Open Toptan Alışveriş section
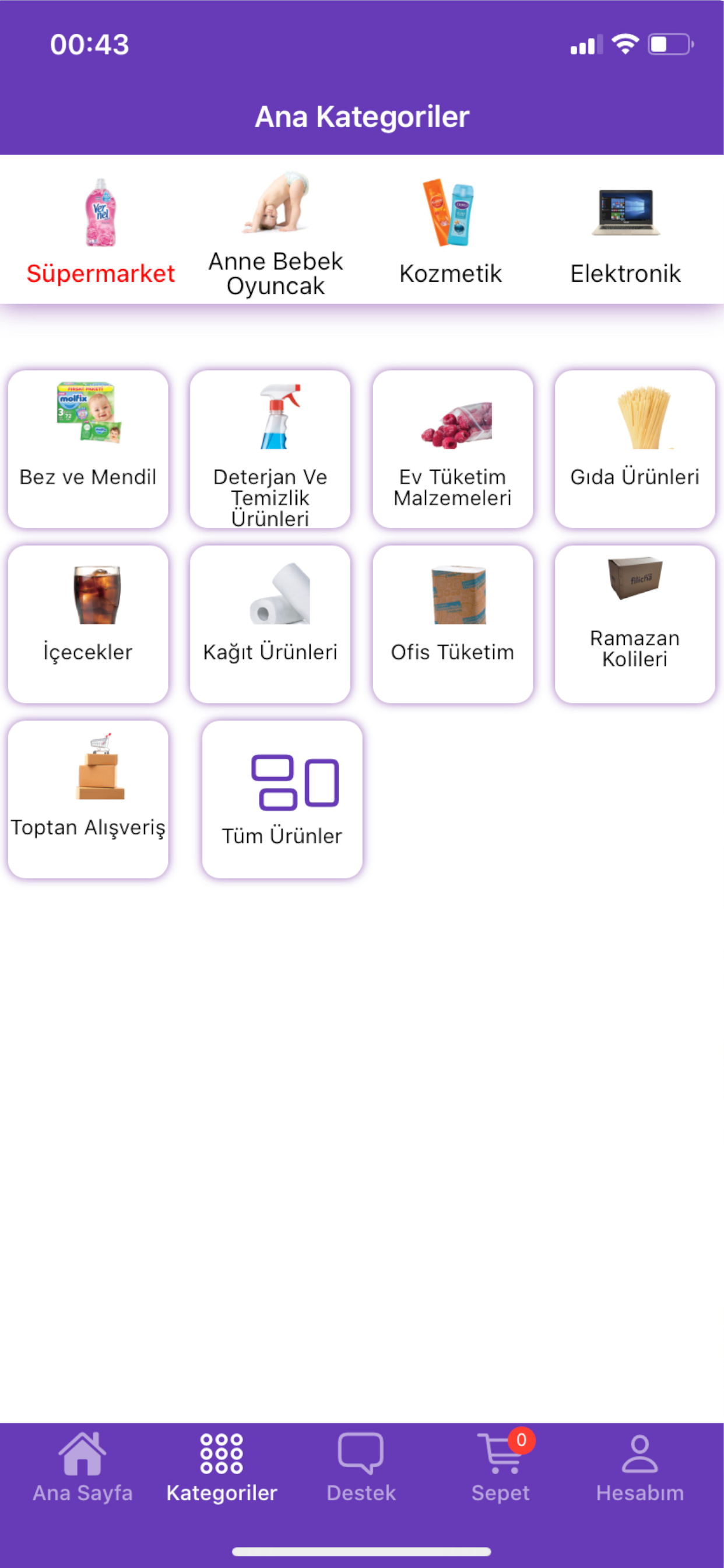 tap(88, 799)
